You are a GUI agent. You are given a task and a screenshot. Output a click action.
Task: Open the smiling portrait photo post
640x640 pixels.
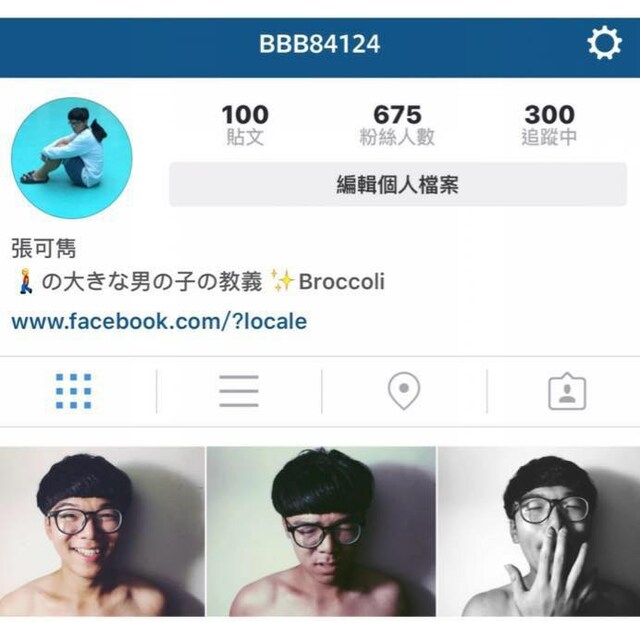coord(102,532)
